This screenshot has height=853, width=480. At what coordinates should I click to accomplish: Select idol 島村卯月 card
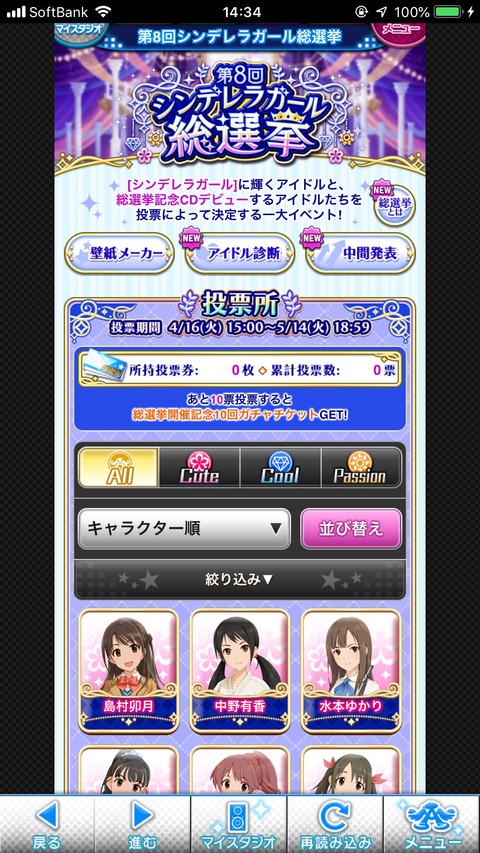129,671
